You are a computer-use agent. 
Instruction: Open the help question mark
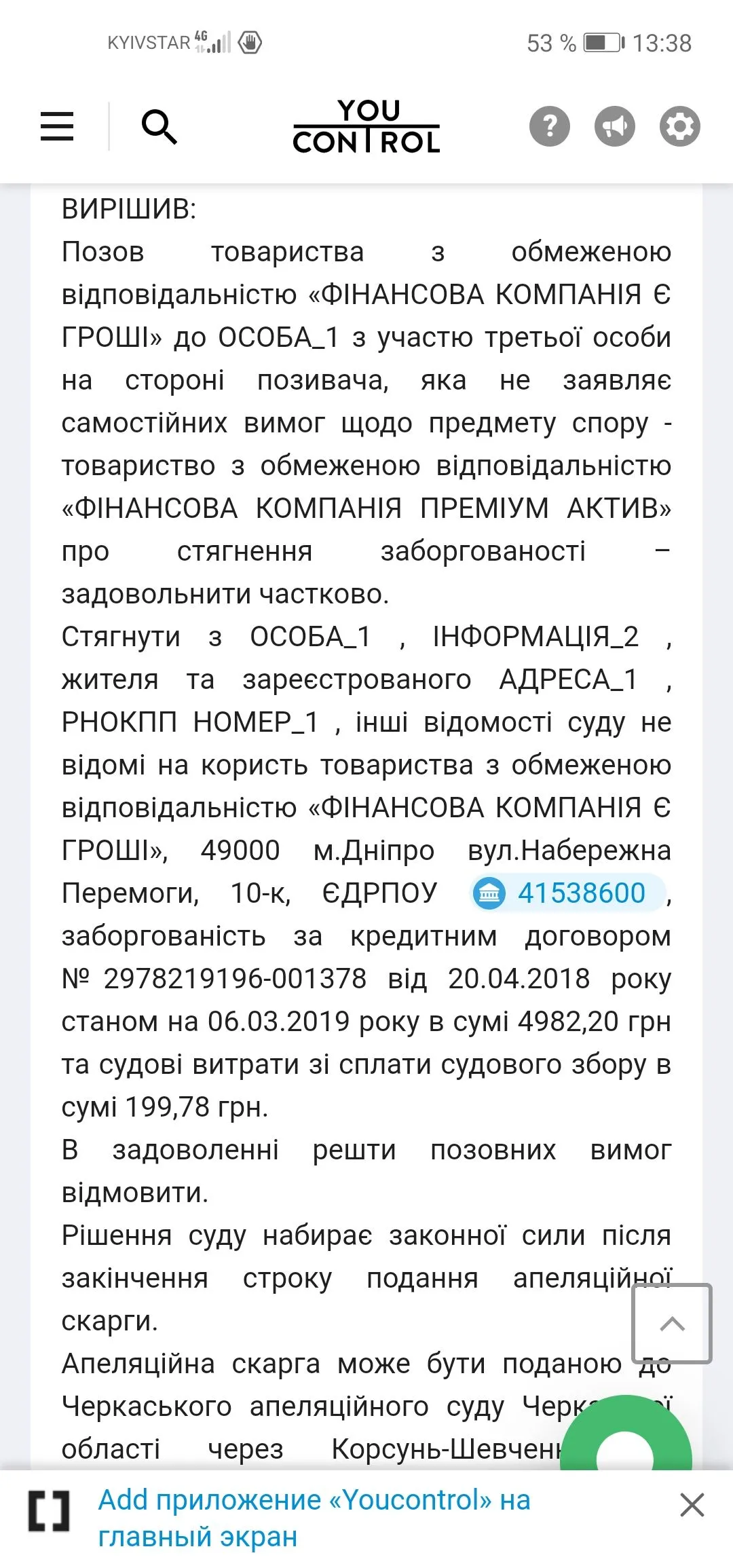pyautogui.click(x=549, y=126)
